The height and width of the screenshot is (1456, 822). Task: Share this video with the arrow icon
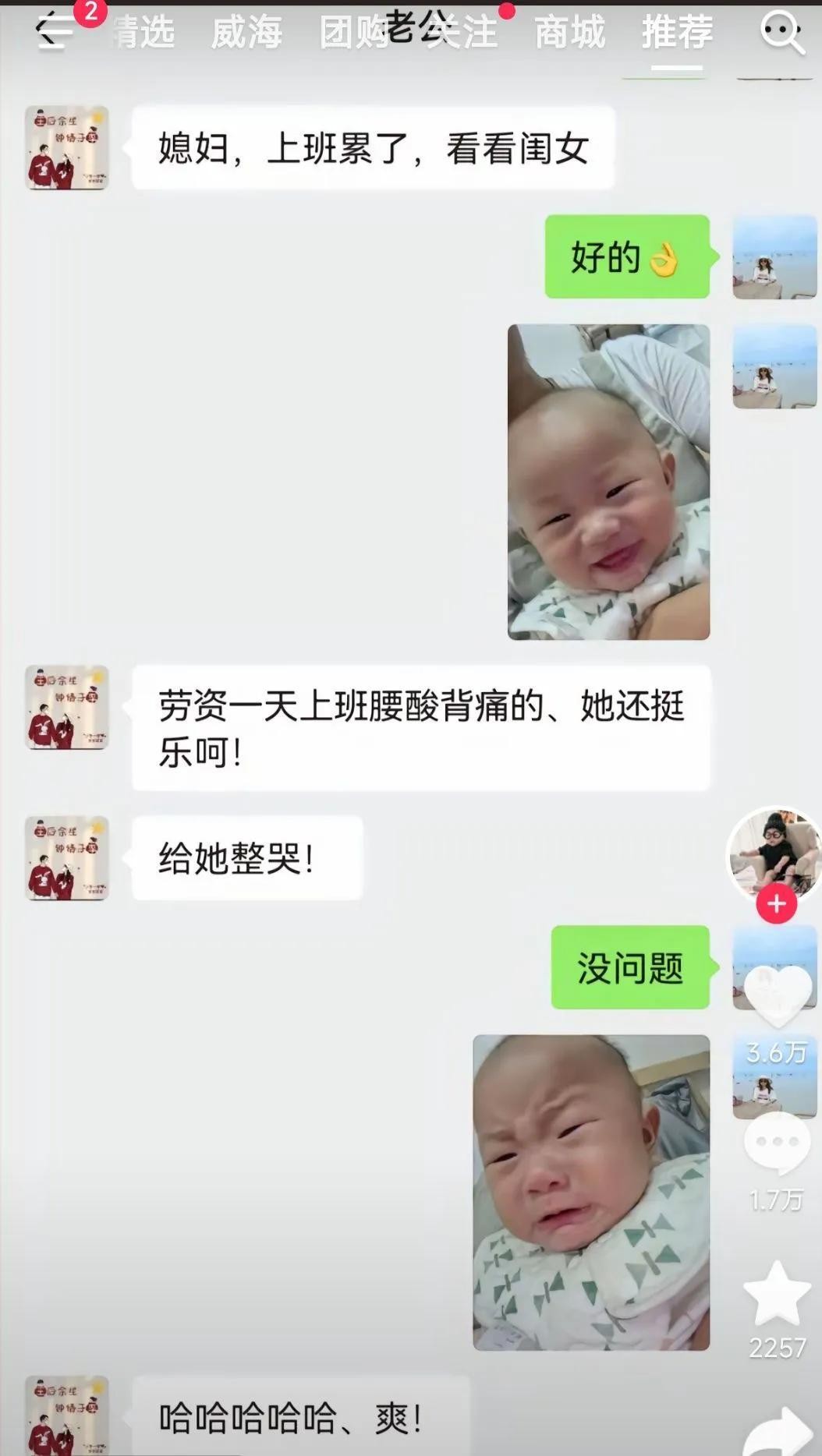pos(780,1430)
